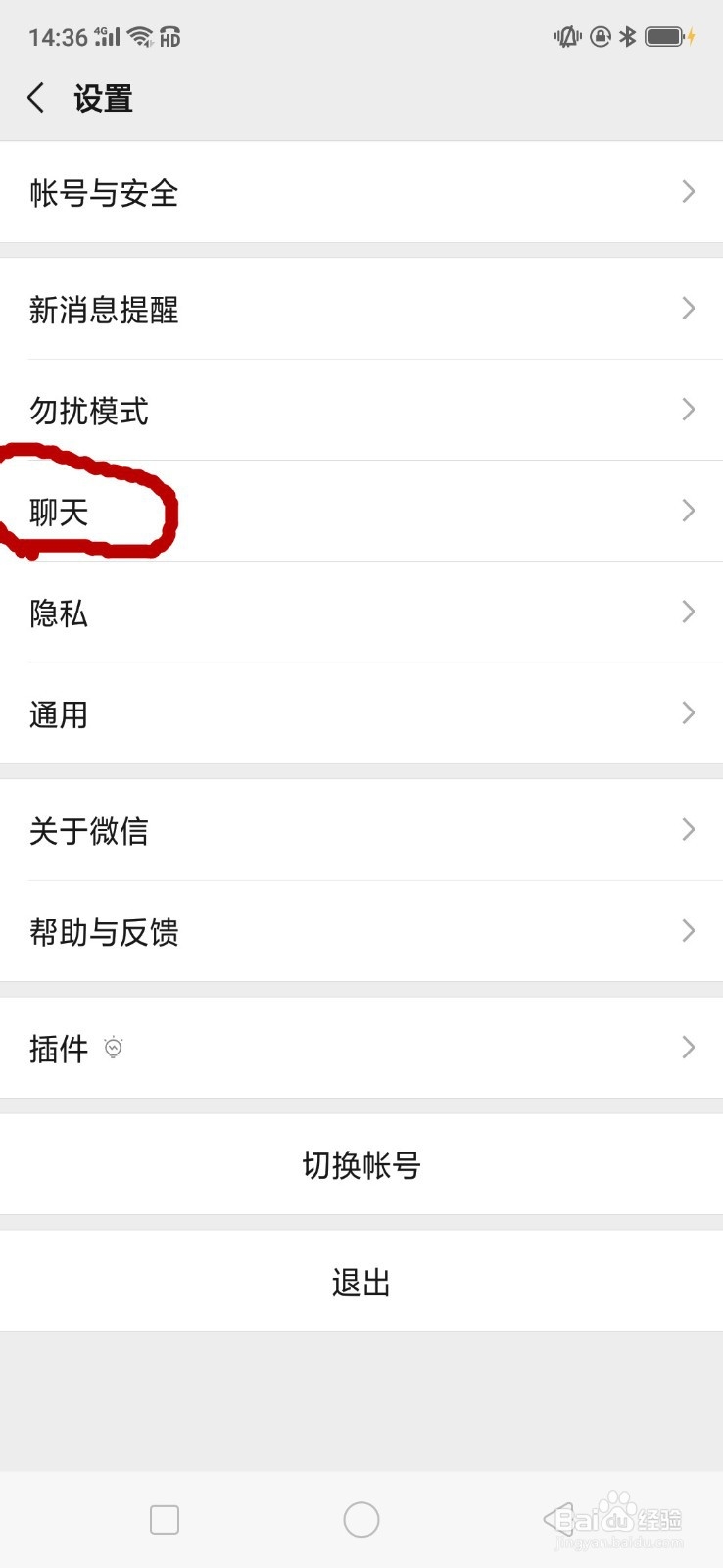The width and height of the screenshot is (723, 1568).
Task: Open 隐私 using its right arrow
Action: [688, 612]
